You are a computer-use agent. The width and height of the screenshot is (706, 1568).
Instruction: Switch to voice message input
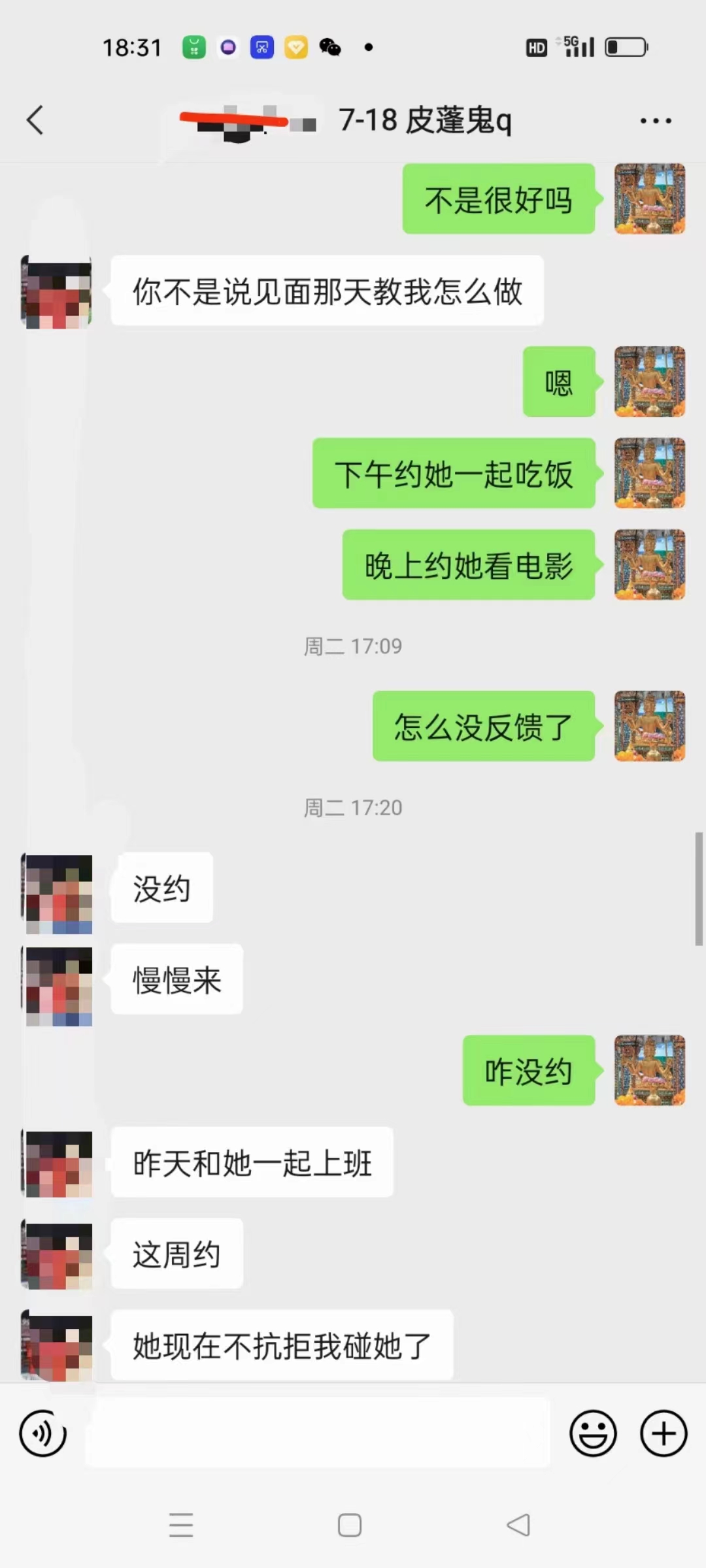tap(43, 1433)
